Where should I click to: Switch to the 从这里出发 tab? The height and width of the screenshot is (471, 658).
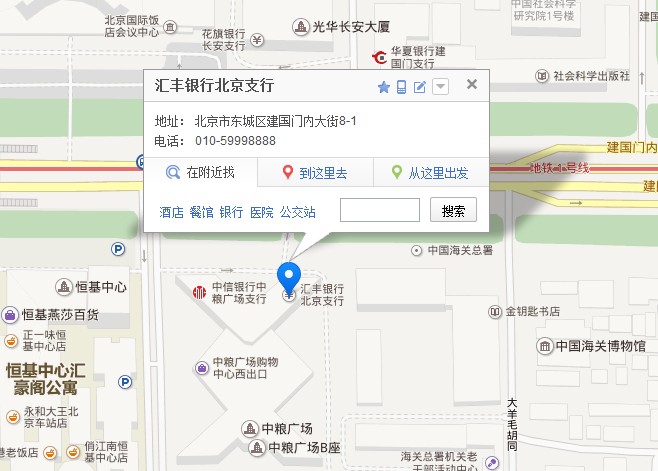430,172
